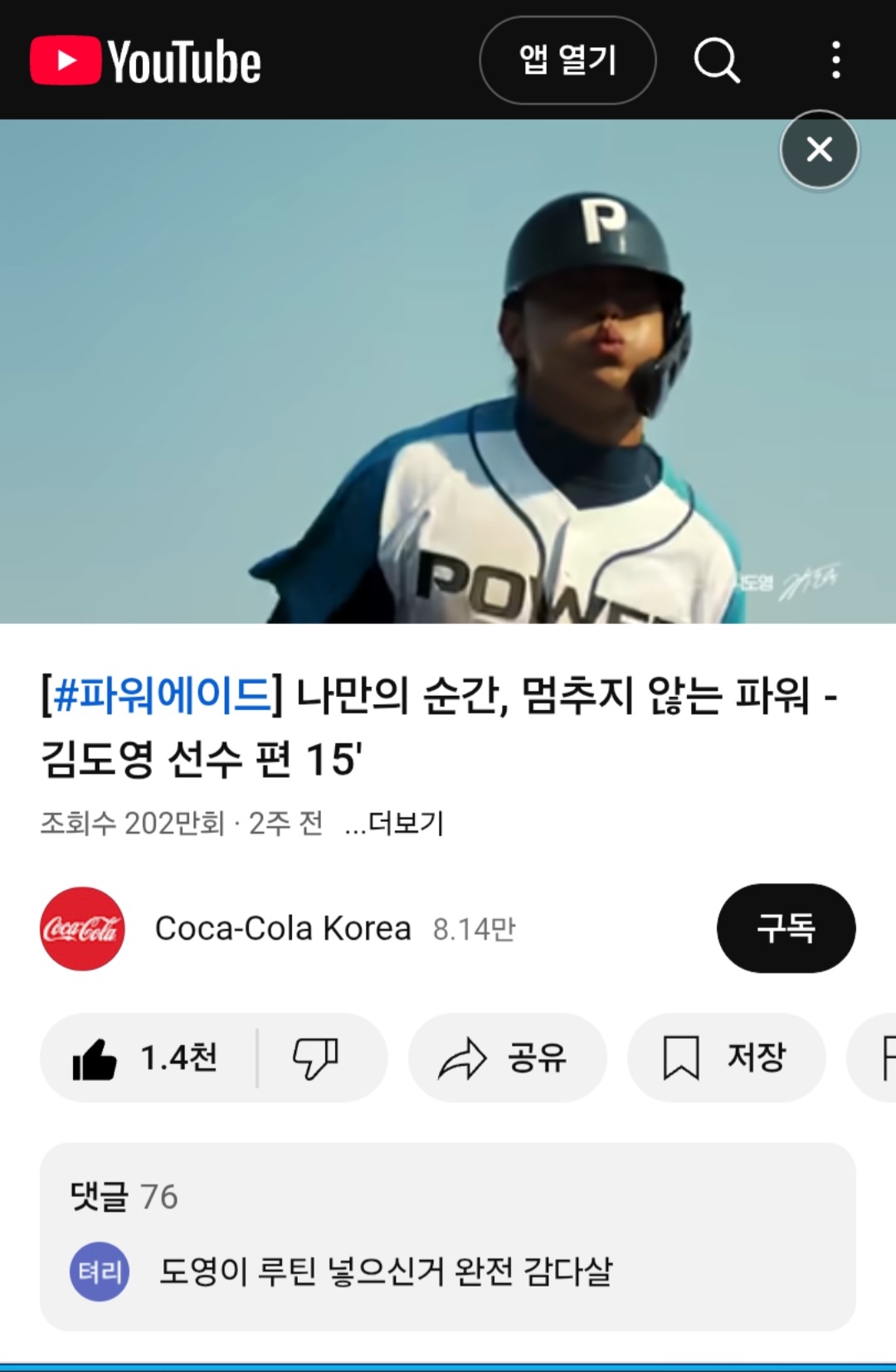The height and width of the screenshot is (1372, 896).
Task: Subscribe with the 구독 button
Action: [x=785, y=928]
